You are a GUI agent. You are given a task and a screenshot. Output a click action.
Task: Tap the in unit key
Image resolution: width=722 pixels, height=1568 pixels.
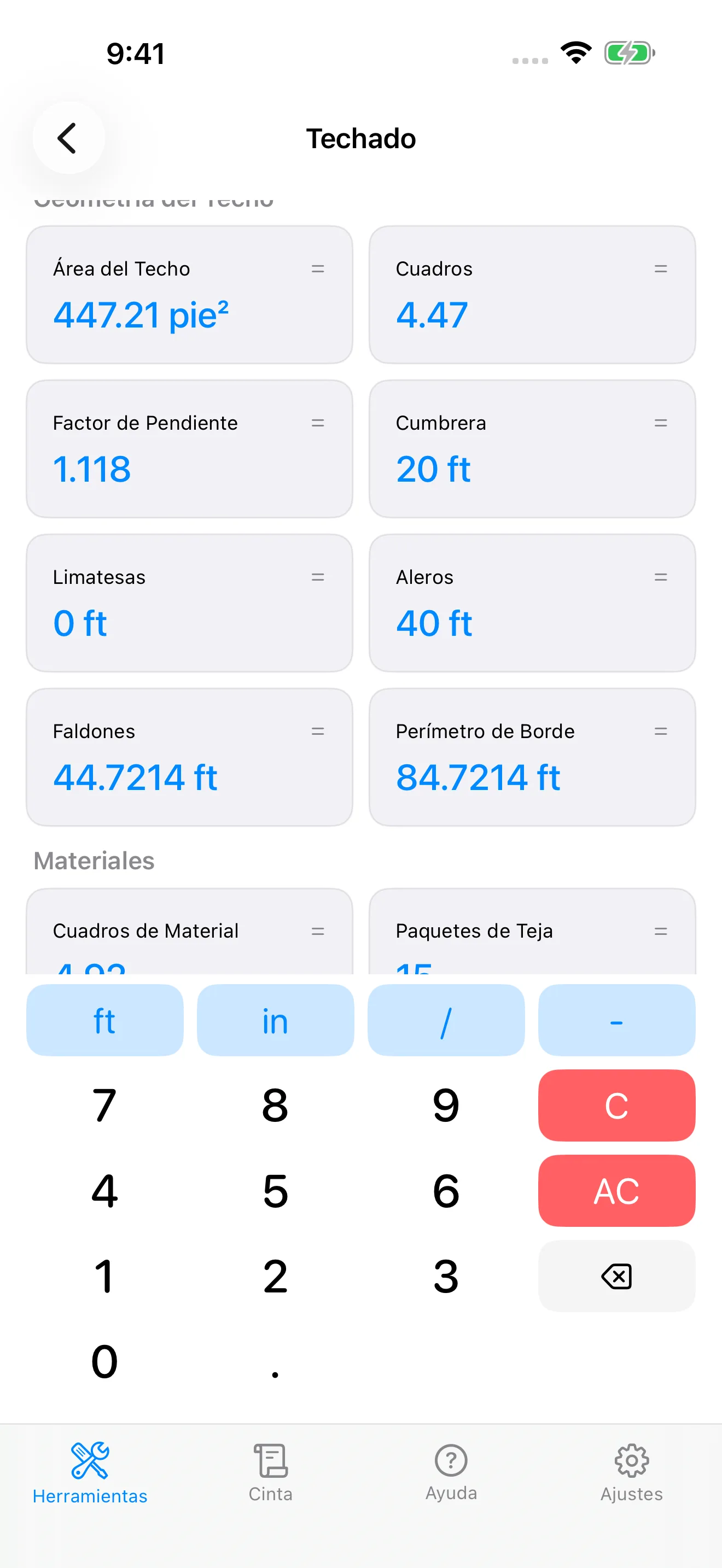[x=275, y=1020]
